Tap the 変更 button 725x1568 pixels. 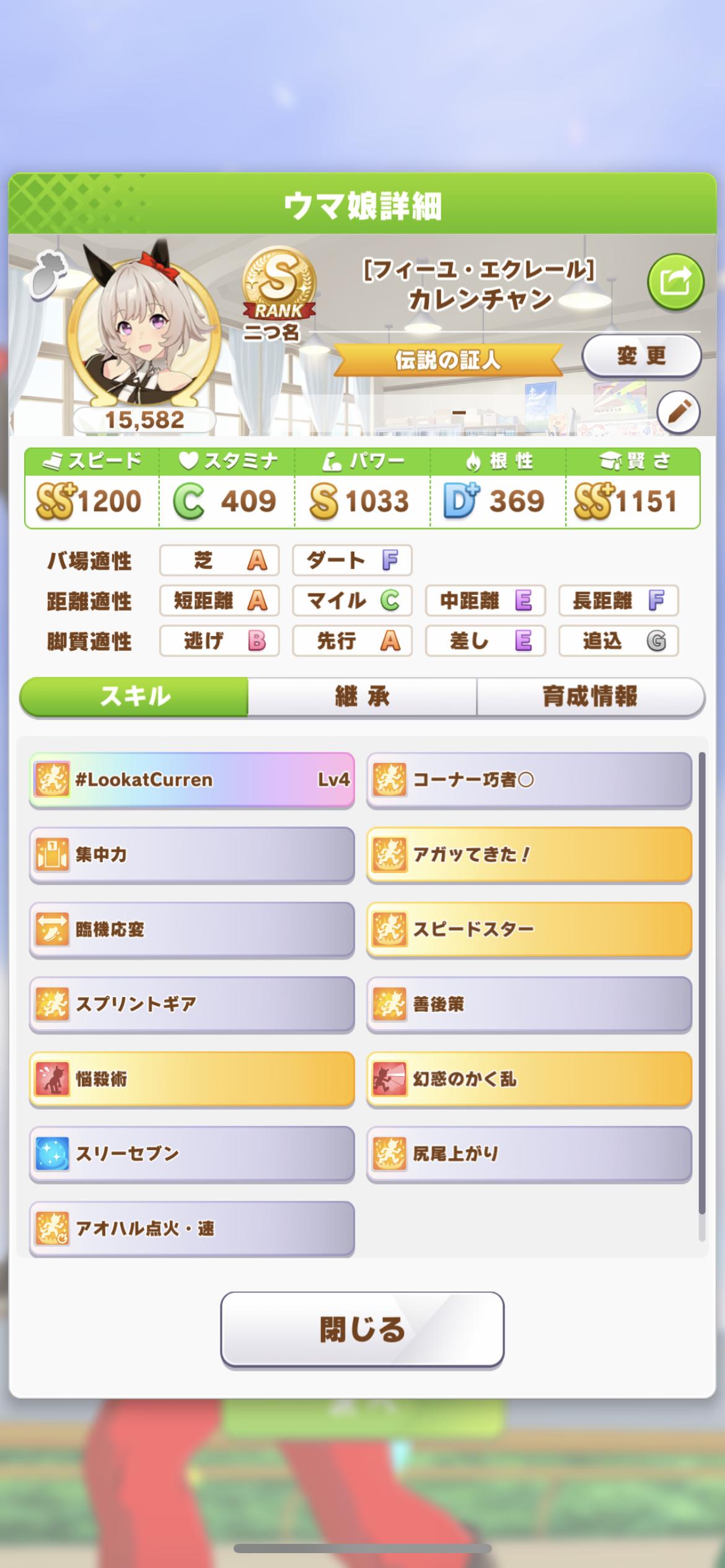641,355
